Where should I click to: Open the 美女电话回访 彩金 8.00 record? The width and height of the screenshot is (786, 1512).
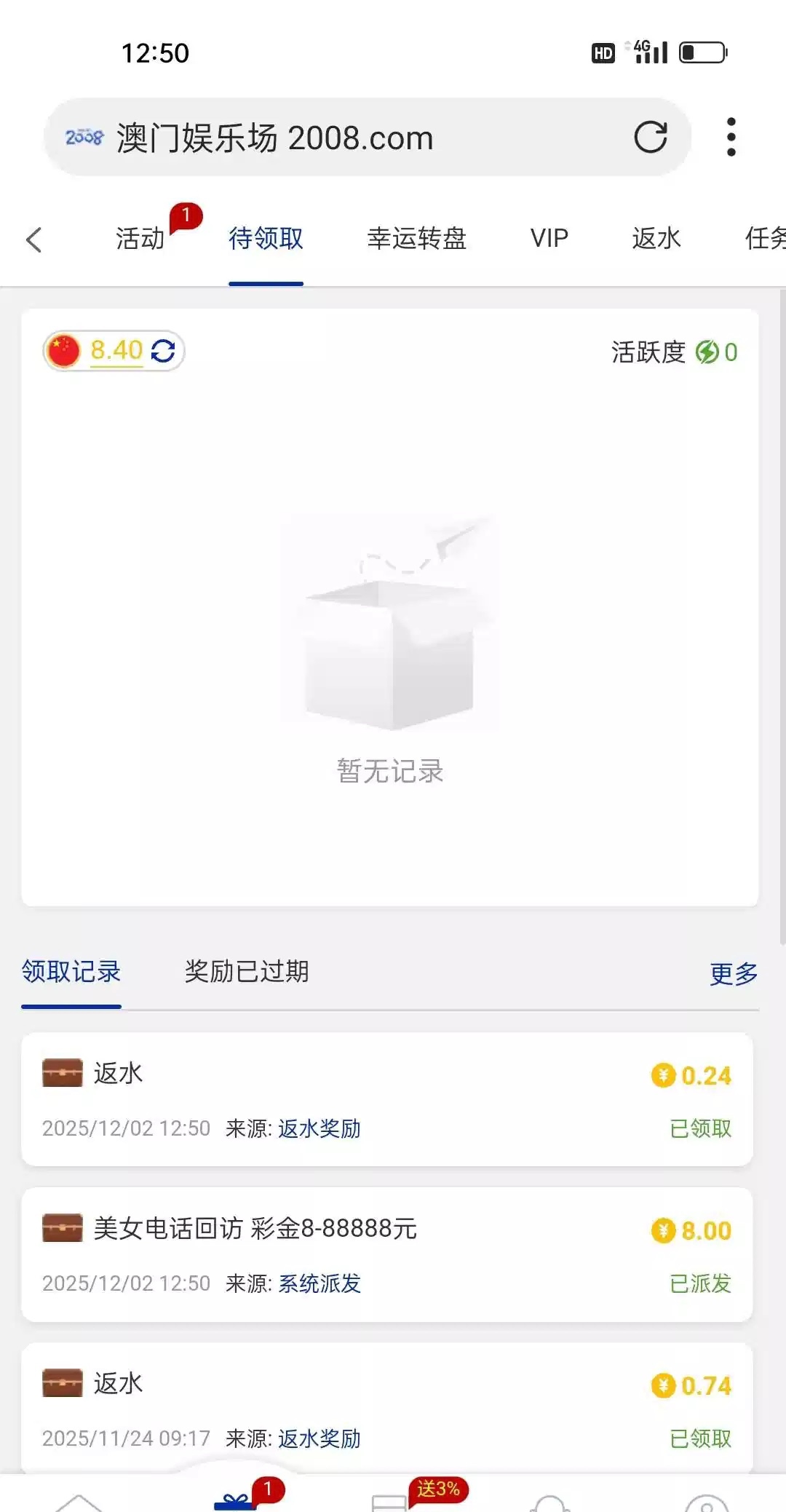coord(386,1254)
